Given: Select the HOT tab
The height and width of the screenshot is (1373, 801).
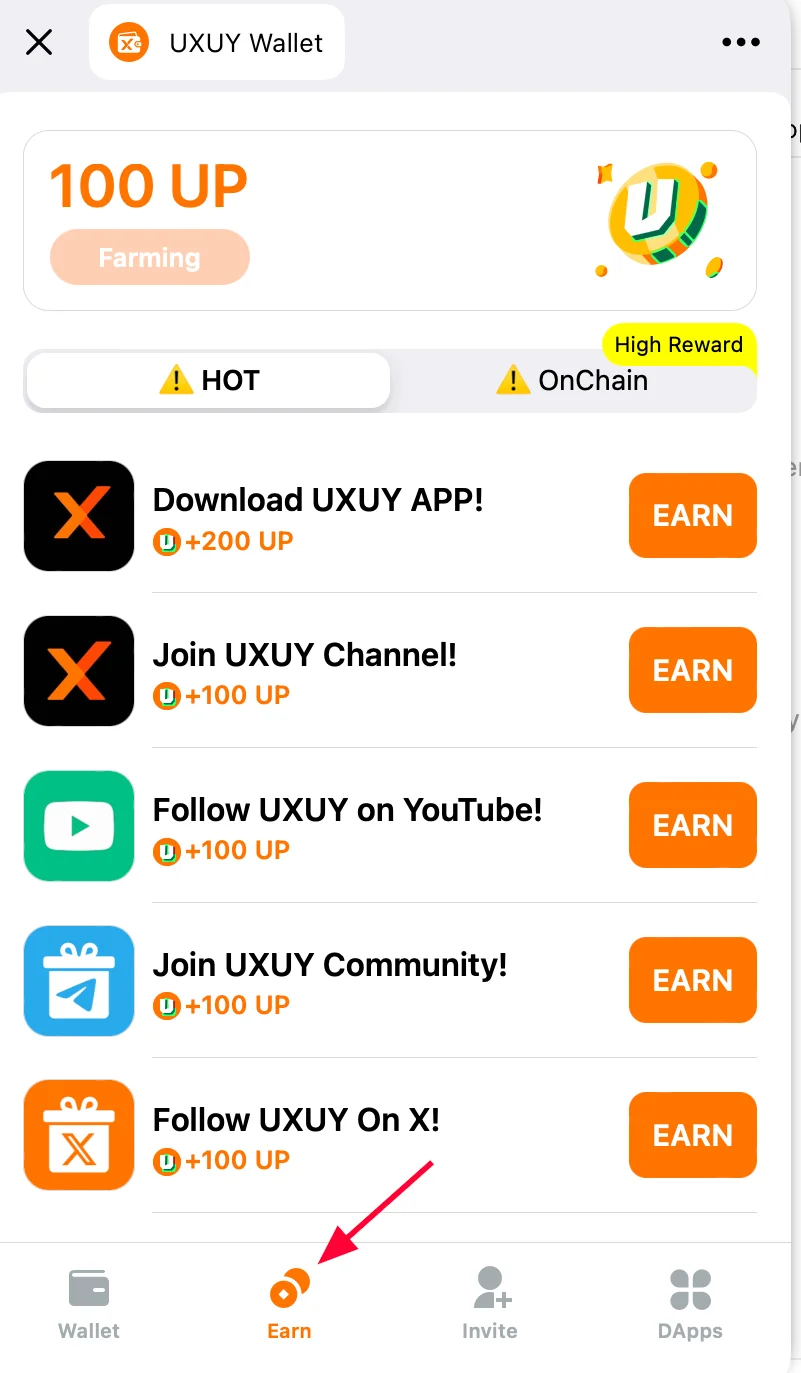Looking at the screenshot, I should [208, 380].
